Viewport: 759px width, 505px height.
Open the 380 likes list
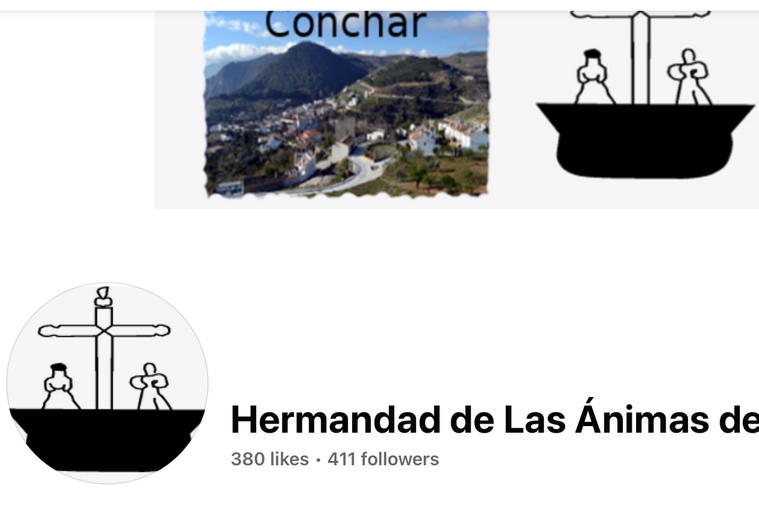[x=269, y=460]
